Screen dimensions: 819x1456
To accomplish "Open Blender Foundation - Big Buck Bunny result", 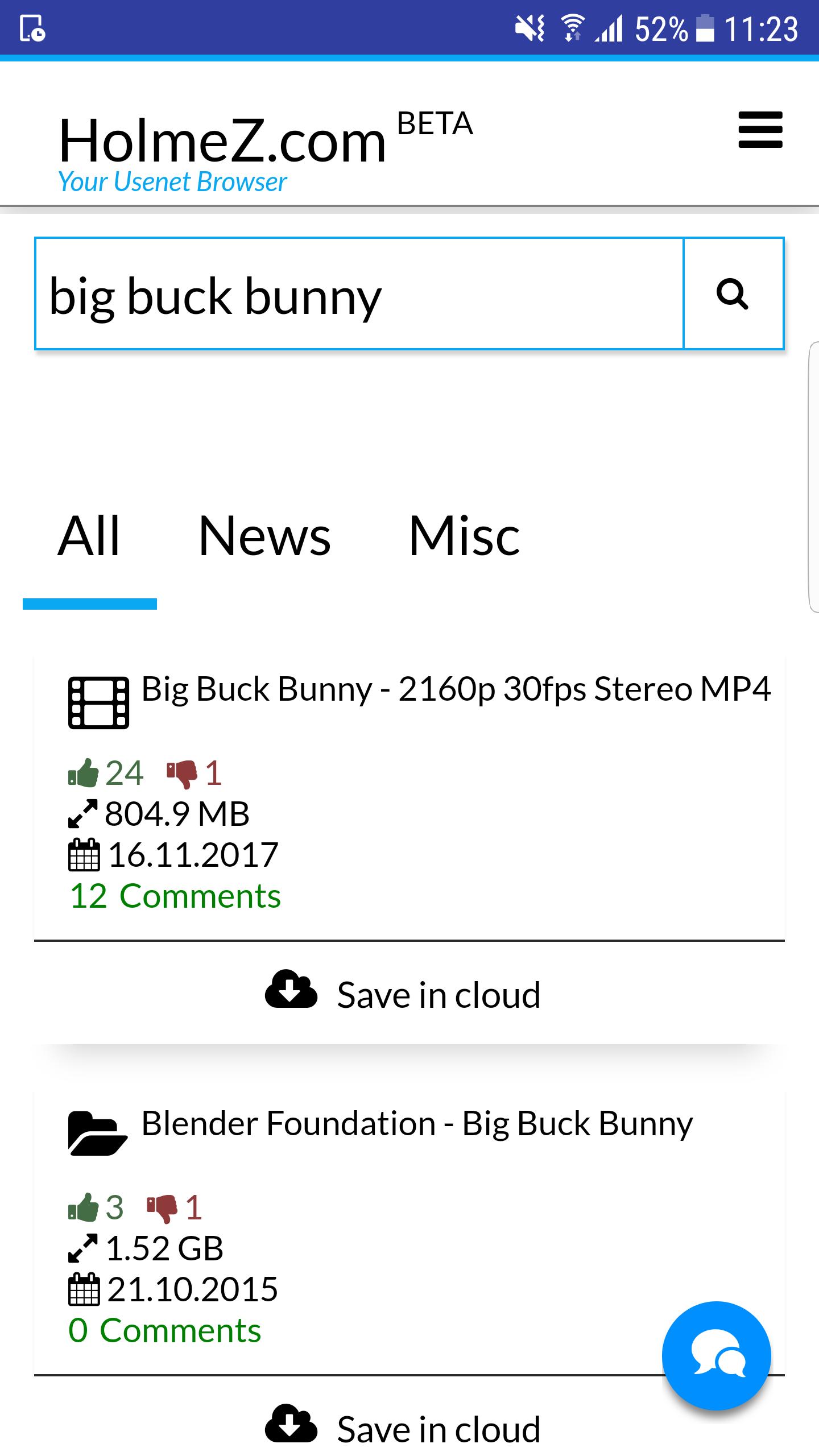I will (416, 1123).
